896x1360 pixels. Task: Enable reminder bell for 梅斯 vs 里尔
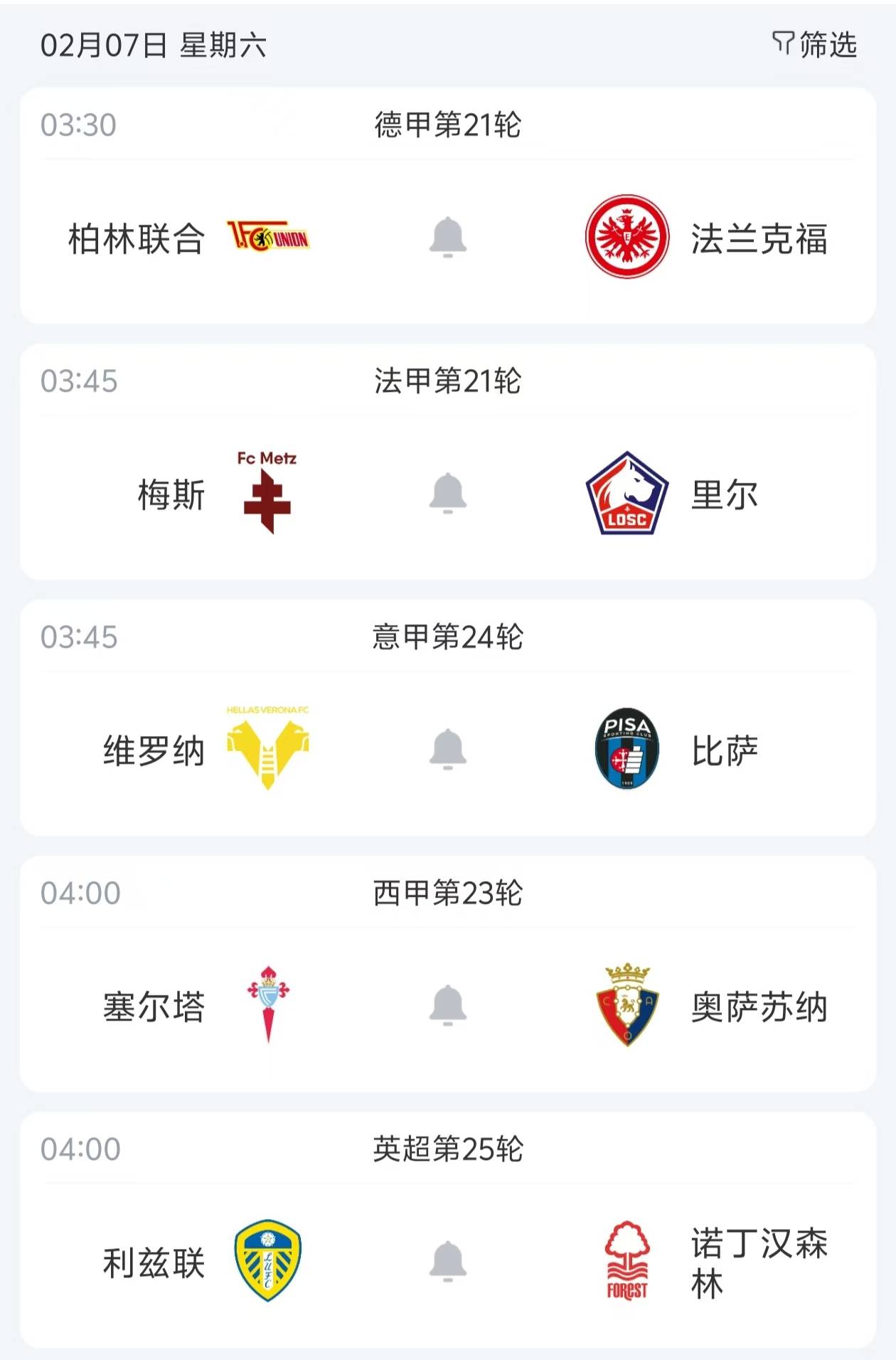(x=448, y=493)
